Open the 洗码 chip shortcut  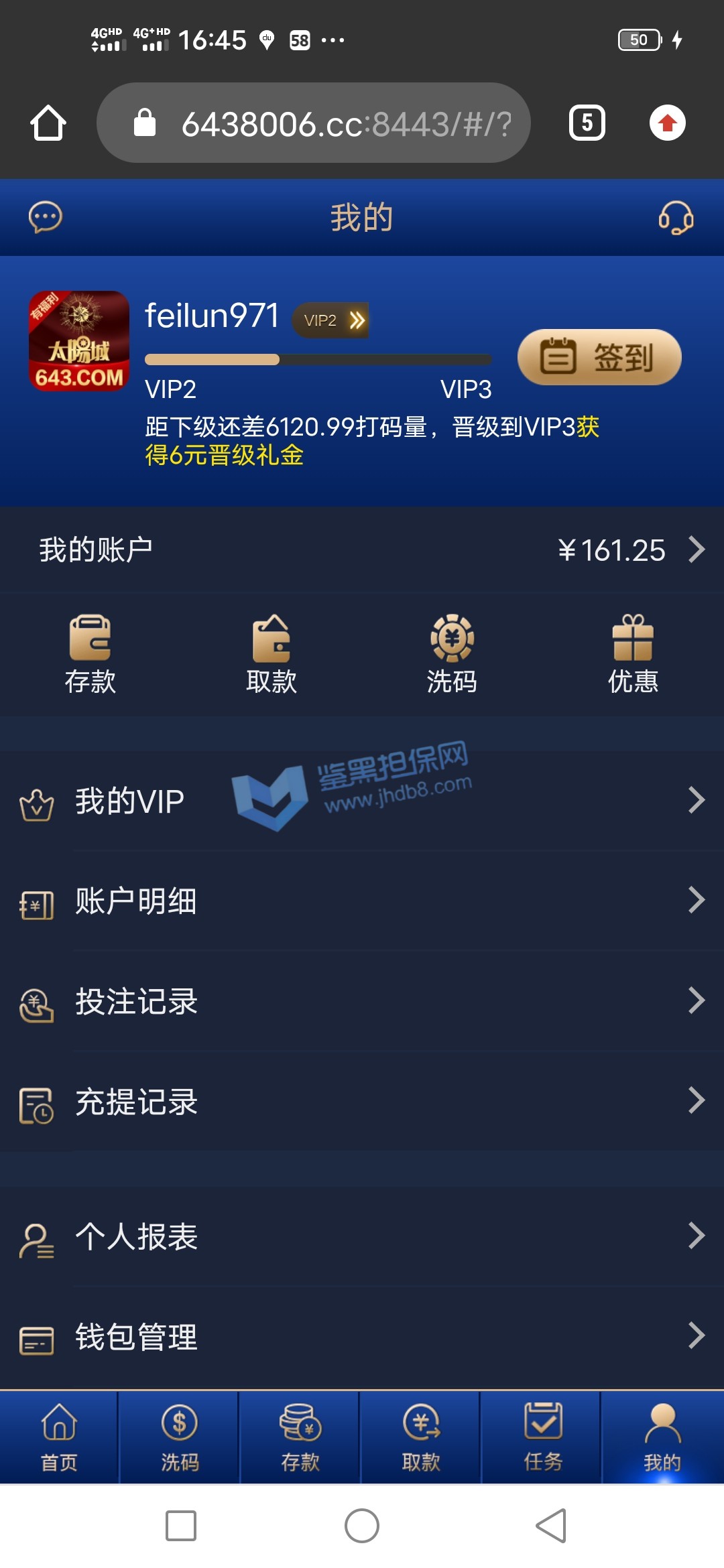point(452,653)
